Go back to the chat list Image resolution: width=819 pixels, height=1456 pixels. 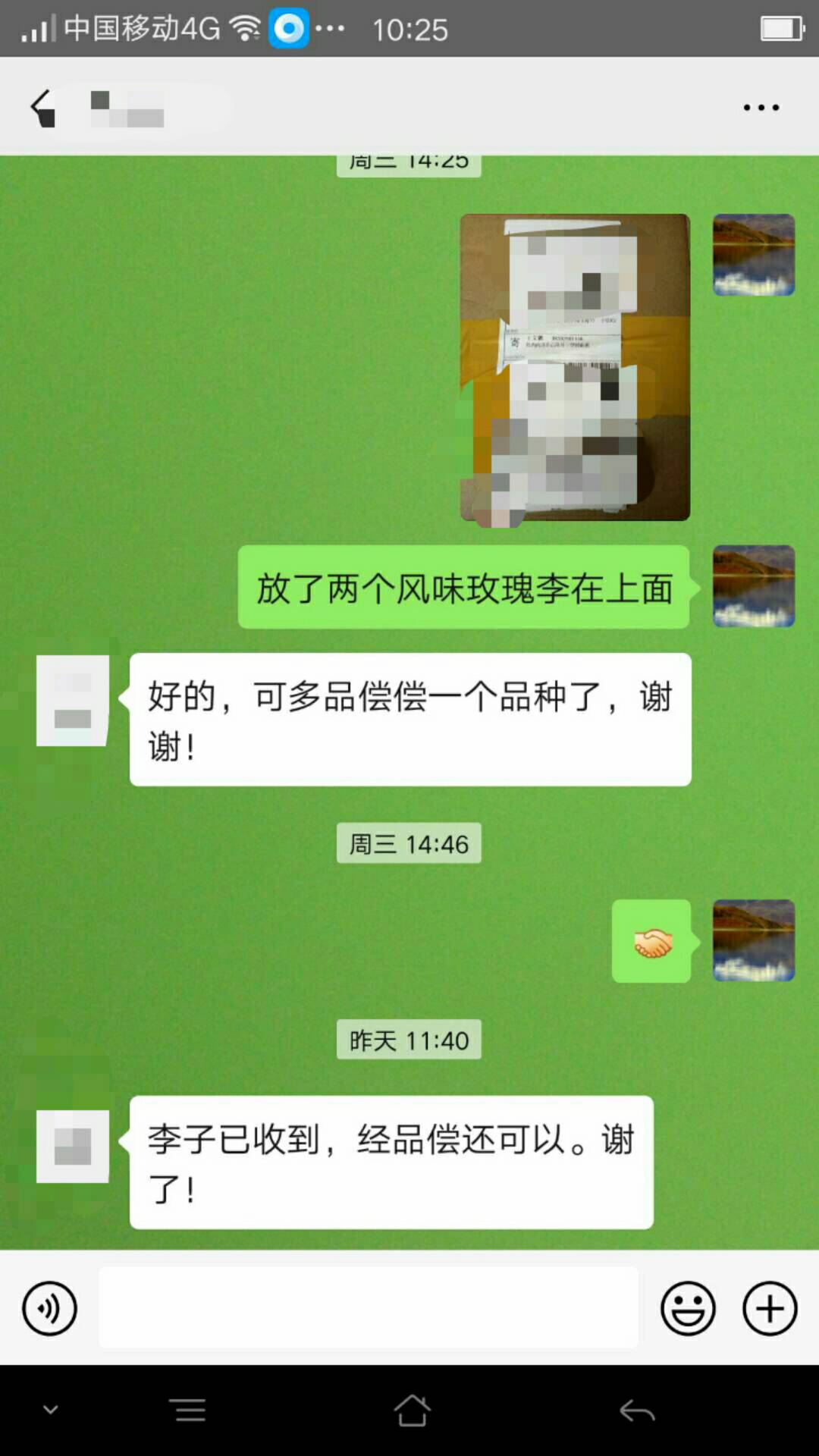click(43, 108)
